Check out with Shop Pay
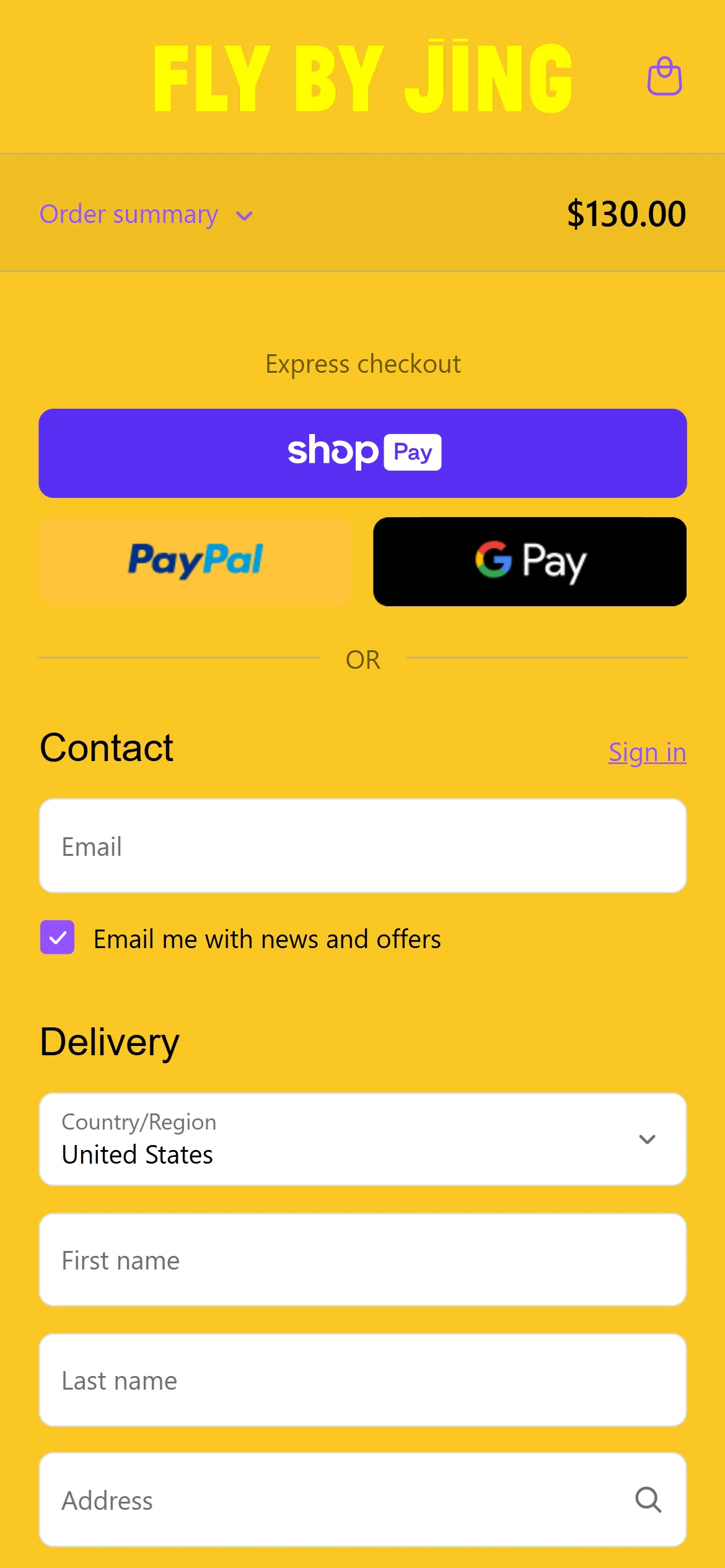Image resolution: width=725 pixels, height=1568 pixels. pyautogui.click(x=362, y=453)
